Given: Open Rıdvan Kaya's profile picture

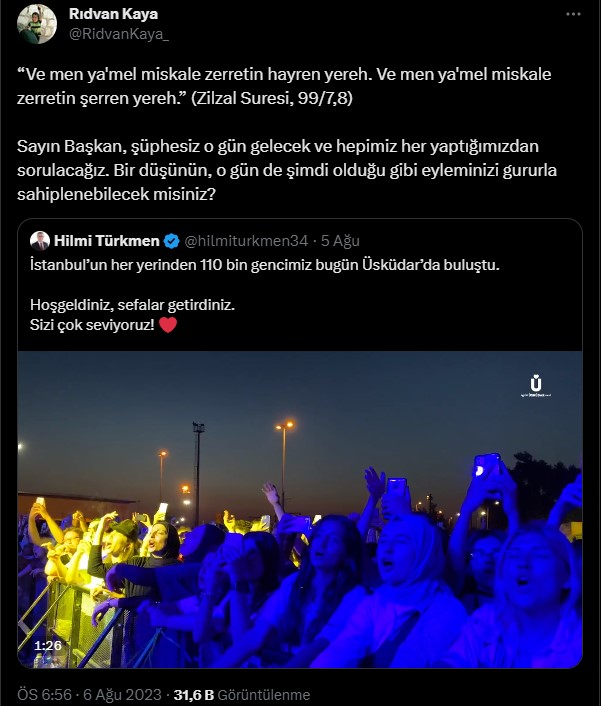Looking at the screenshot, I should coord(38,23).
